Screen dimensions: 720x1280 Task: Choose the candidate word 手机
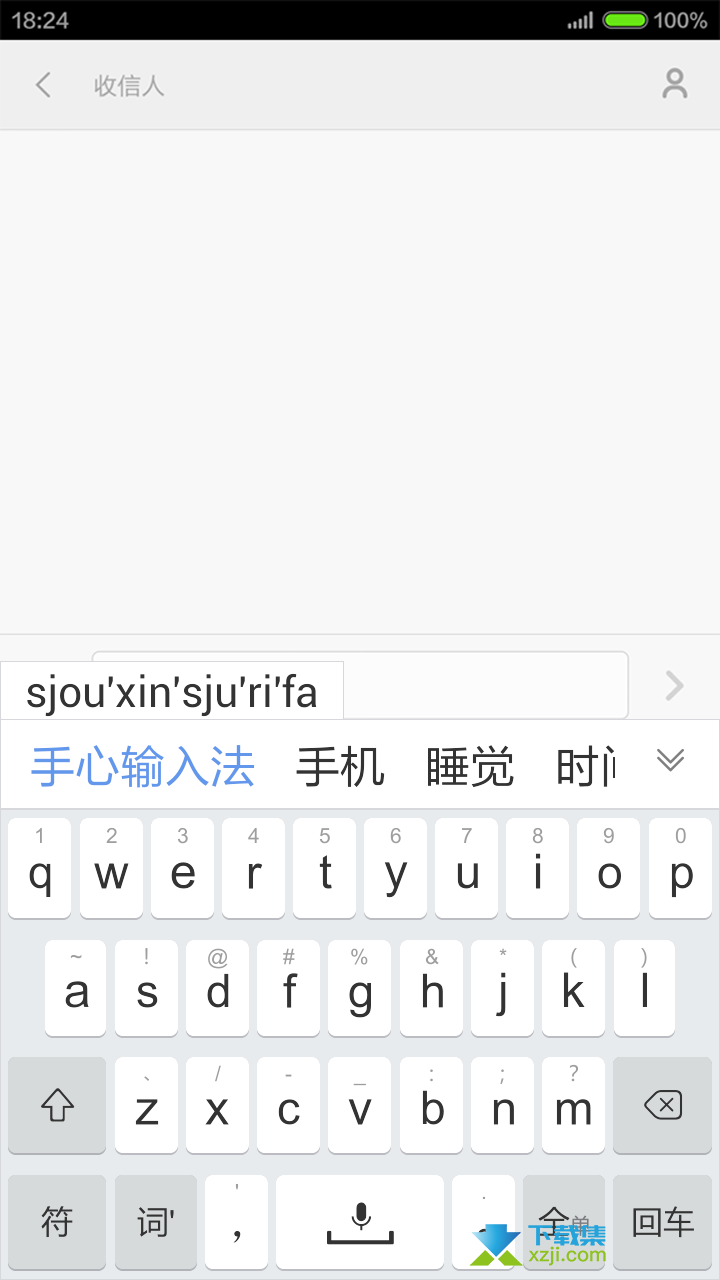(x=340, y=767)
